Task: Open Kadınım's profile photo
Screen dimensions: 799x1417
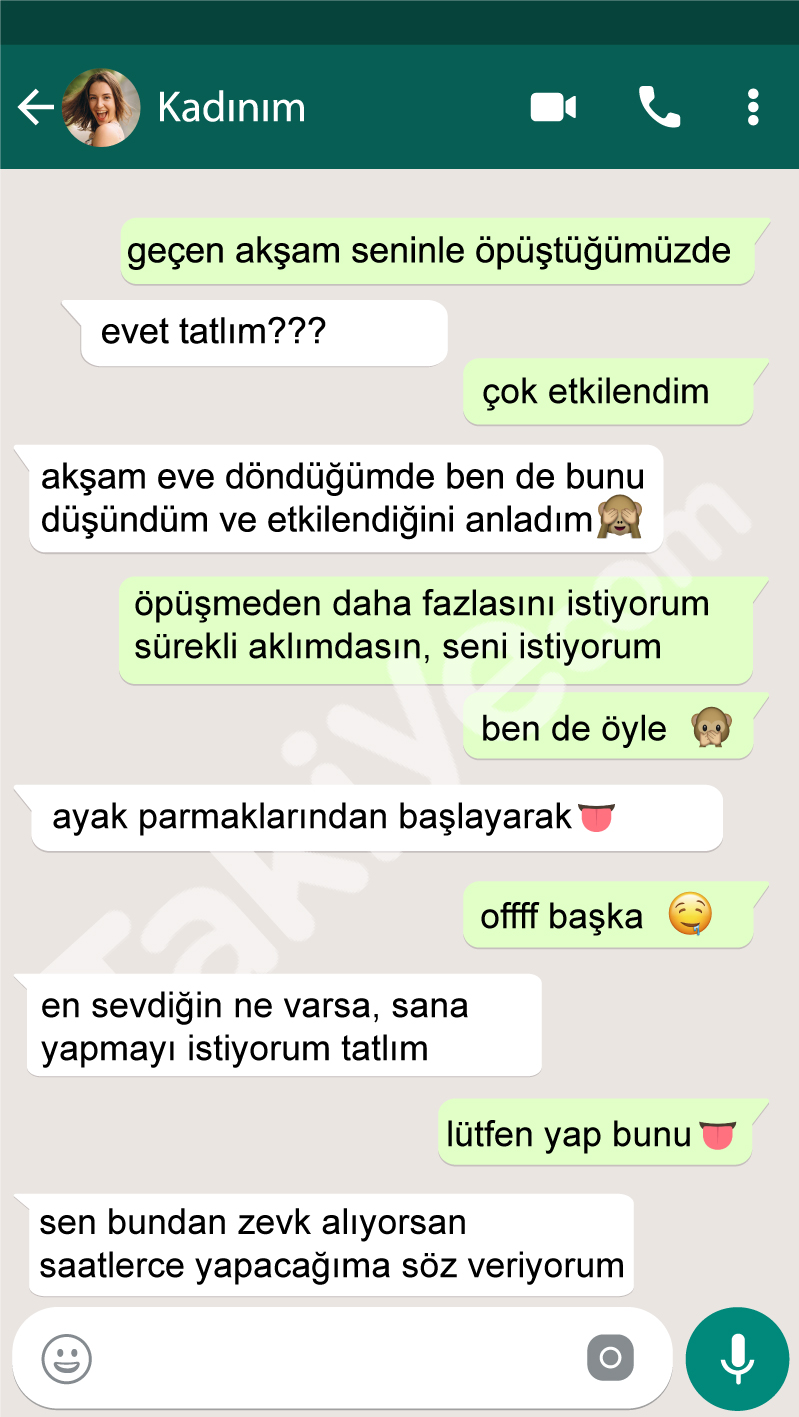Action: (100, 108)
